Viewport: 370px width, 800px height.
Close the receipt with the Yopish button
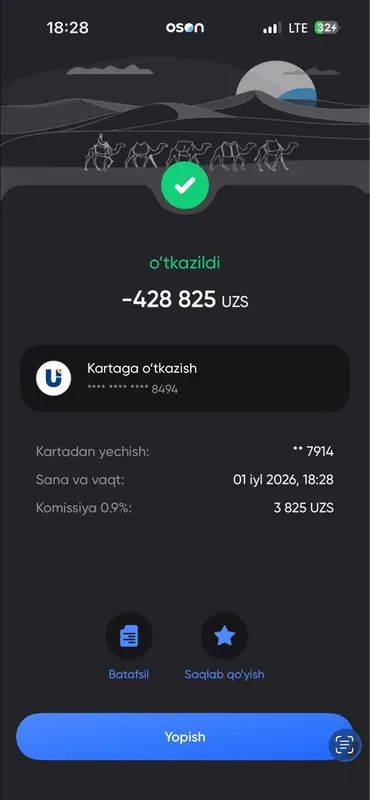(x=185, y=737)
